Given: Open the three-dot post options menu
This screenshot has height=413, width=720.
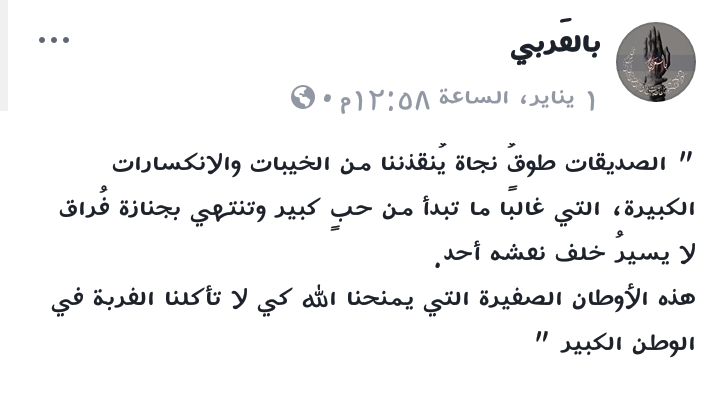Looking at the screenshot, I should tap(54, 40).
